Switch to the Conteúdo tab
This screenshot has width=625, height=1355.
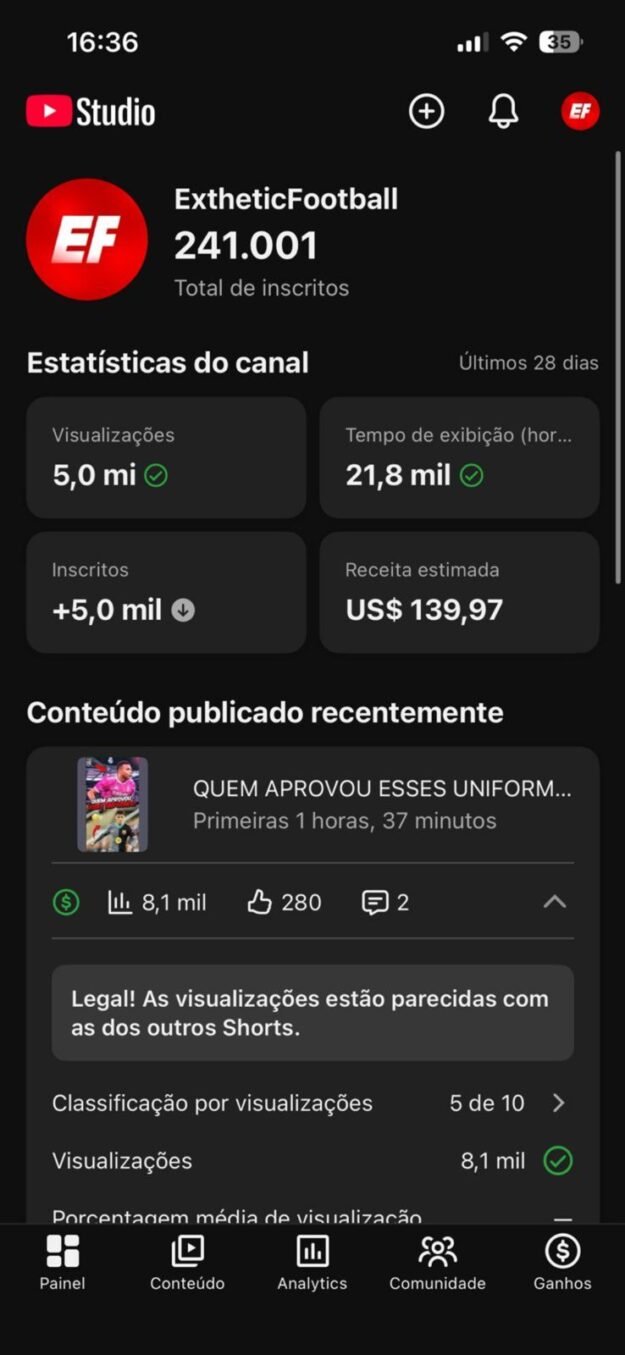click(x=187, y=1262)
